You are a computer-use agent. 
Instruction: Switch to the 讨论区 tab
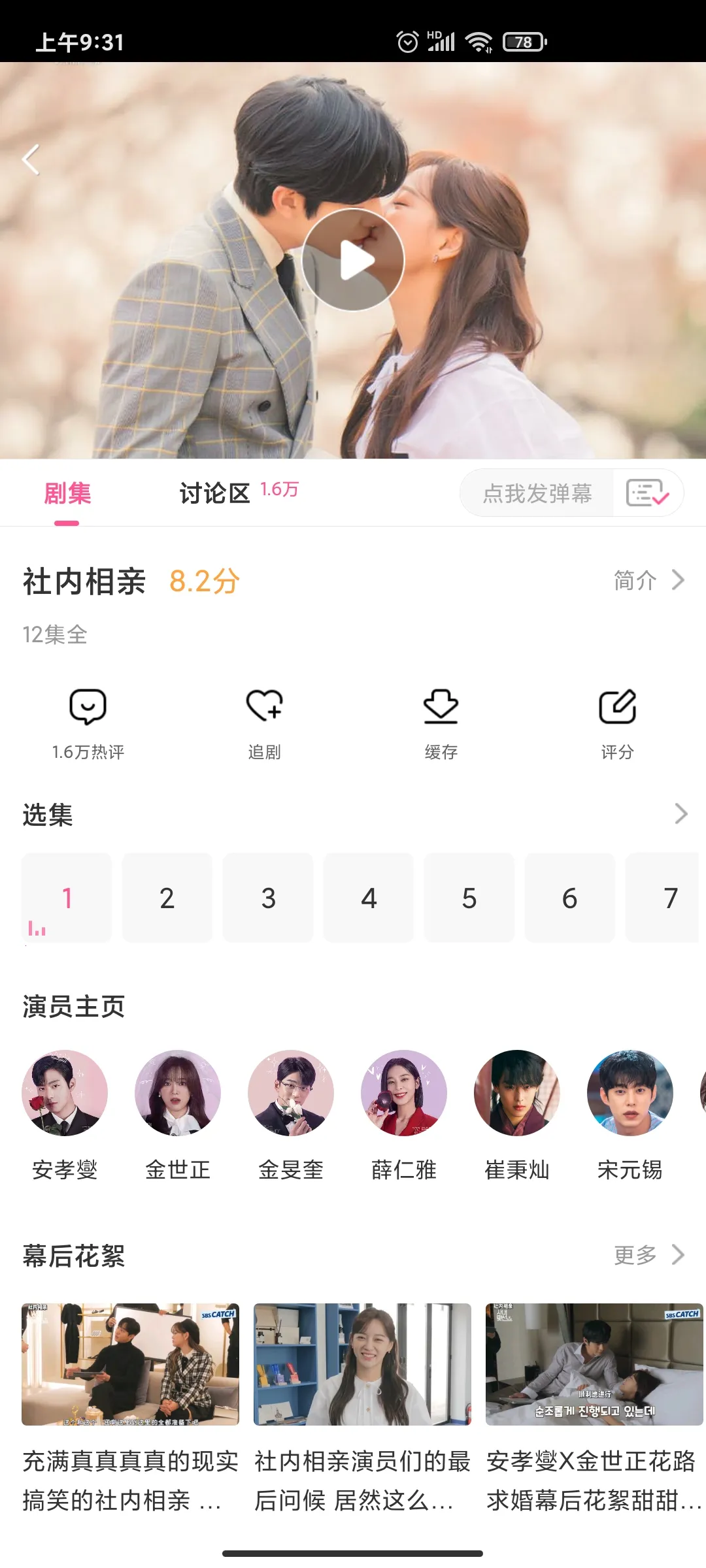pyautogui.click(x=215, y=493)
